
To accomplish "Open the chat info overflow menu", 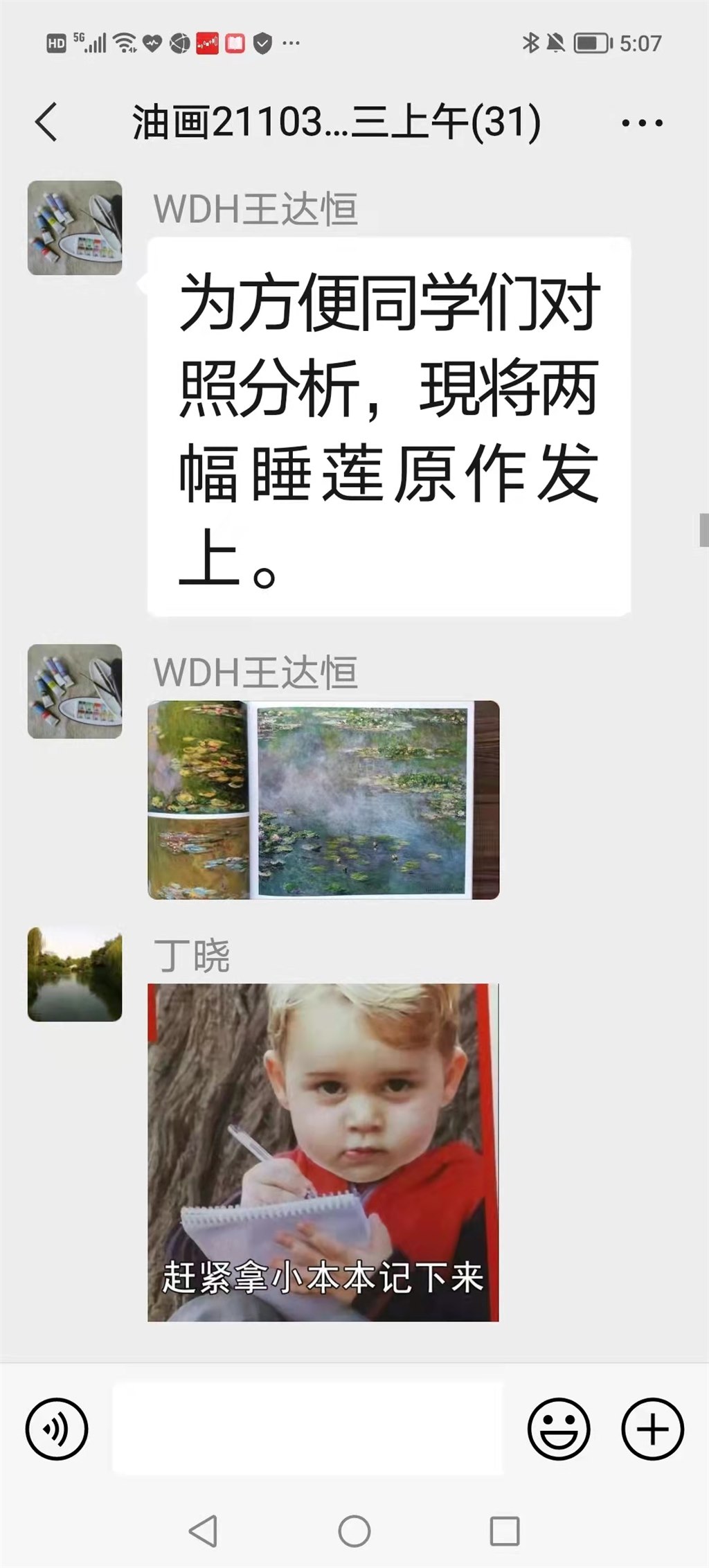I will click(642, 123).
